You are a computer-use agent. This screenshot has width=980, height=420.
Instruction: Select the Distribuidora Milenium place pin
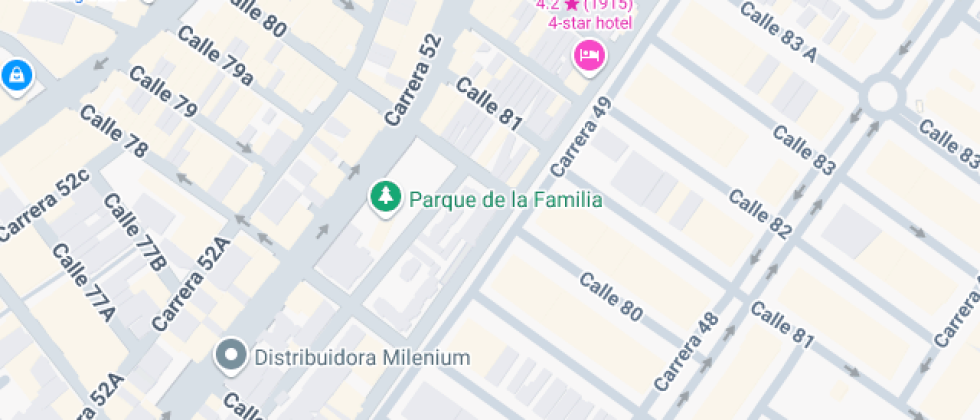[x=232, y=354]
